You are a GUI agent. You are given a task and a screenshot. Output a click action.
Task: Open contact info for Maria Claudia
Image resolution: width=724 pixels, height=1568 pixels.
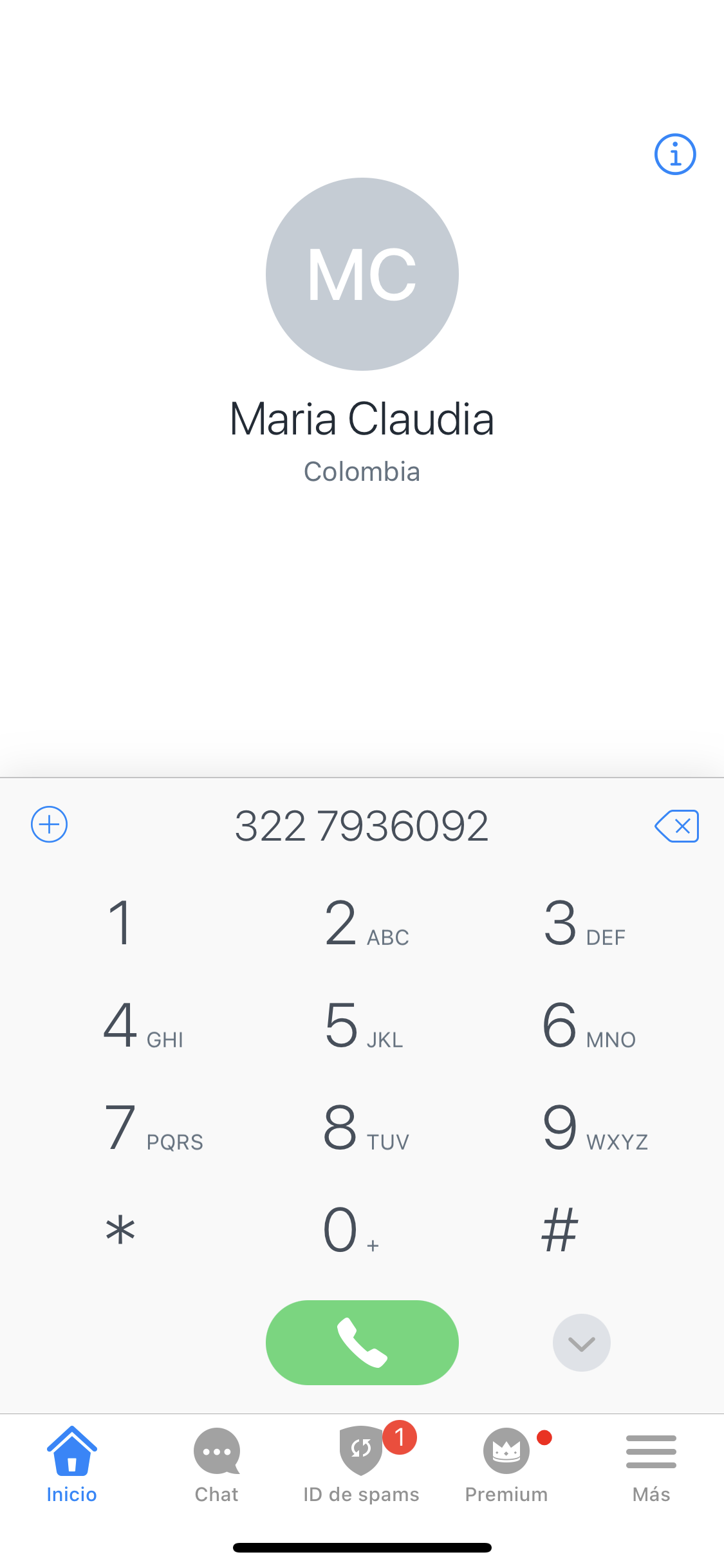pyautogui.click(x=674, y=154)
